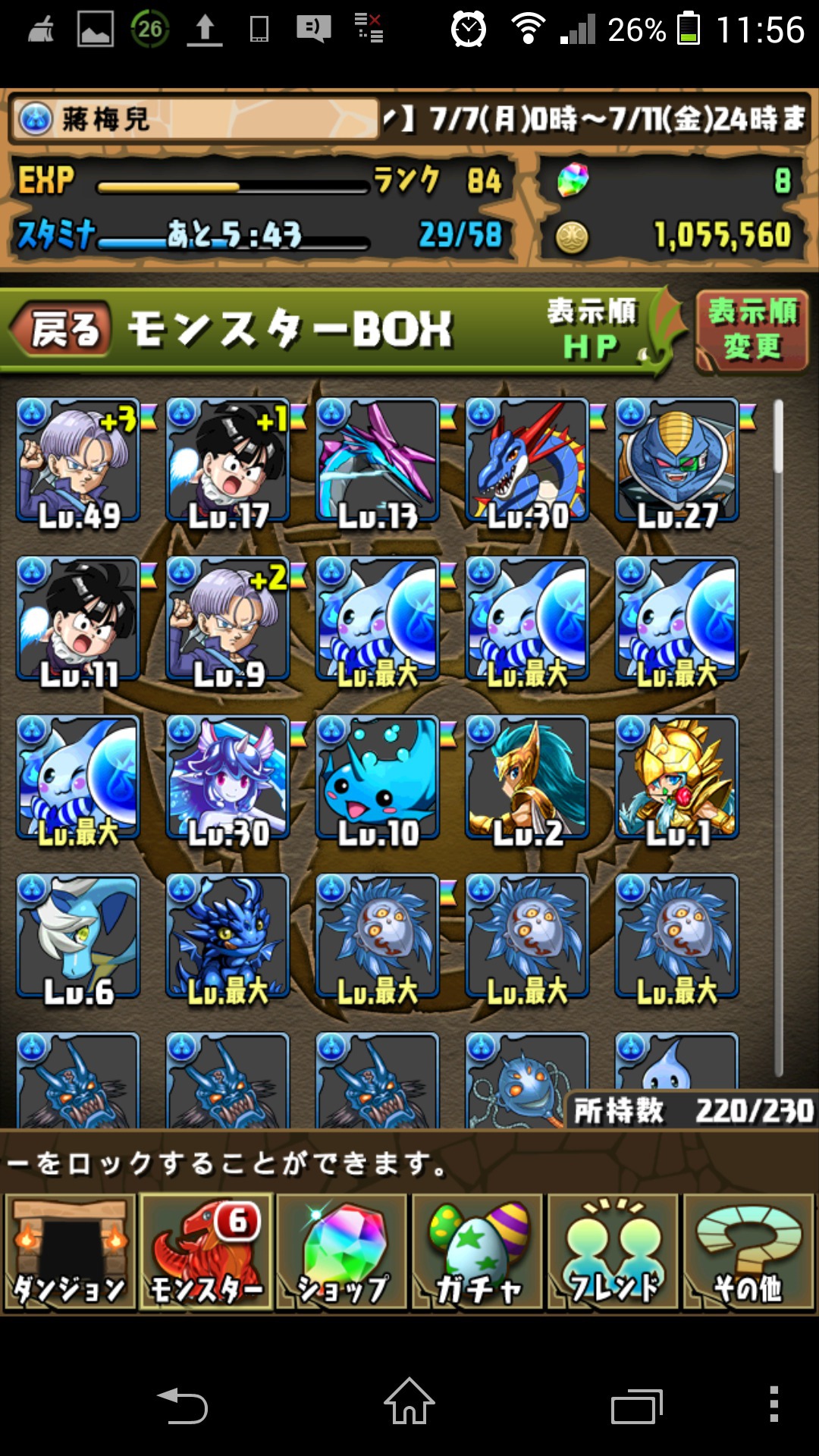Select the Lv.9 monster with +2
Viewport: 819px width, 1456px height.
coord(227,619)
